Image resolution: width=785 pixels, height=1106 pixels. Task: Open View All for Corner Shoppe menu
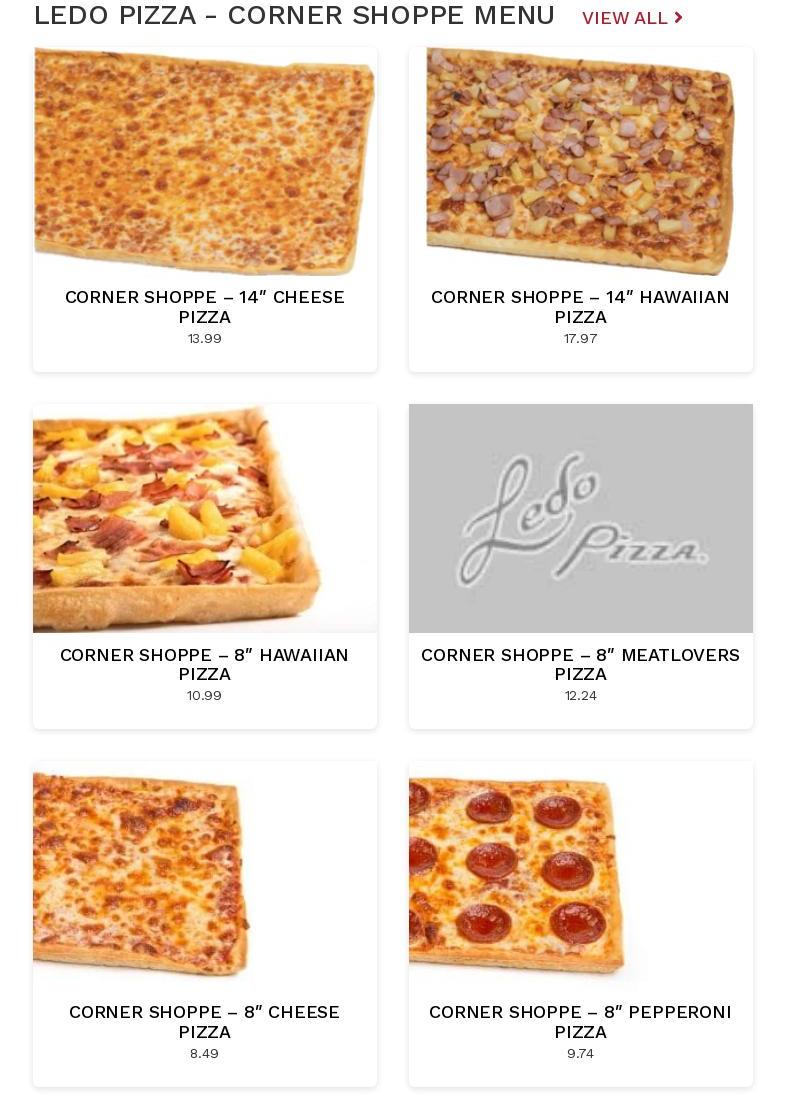pos(632,18)
